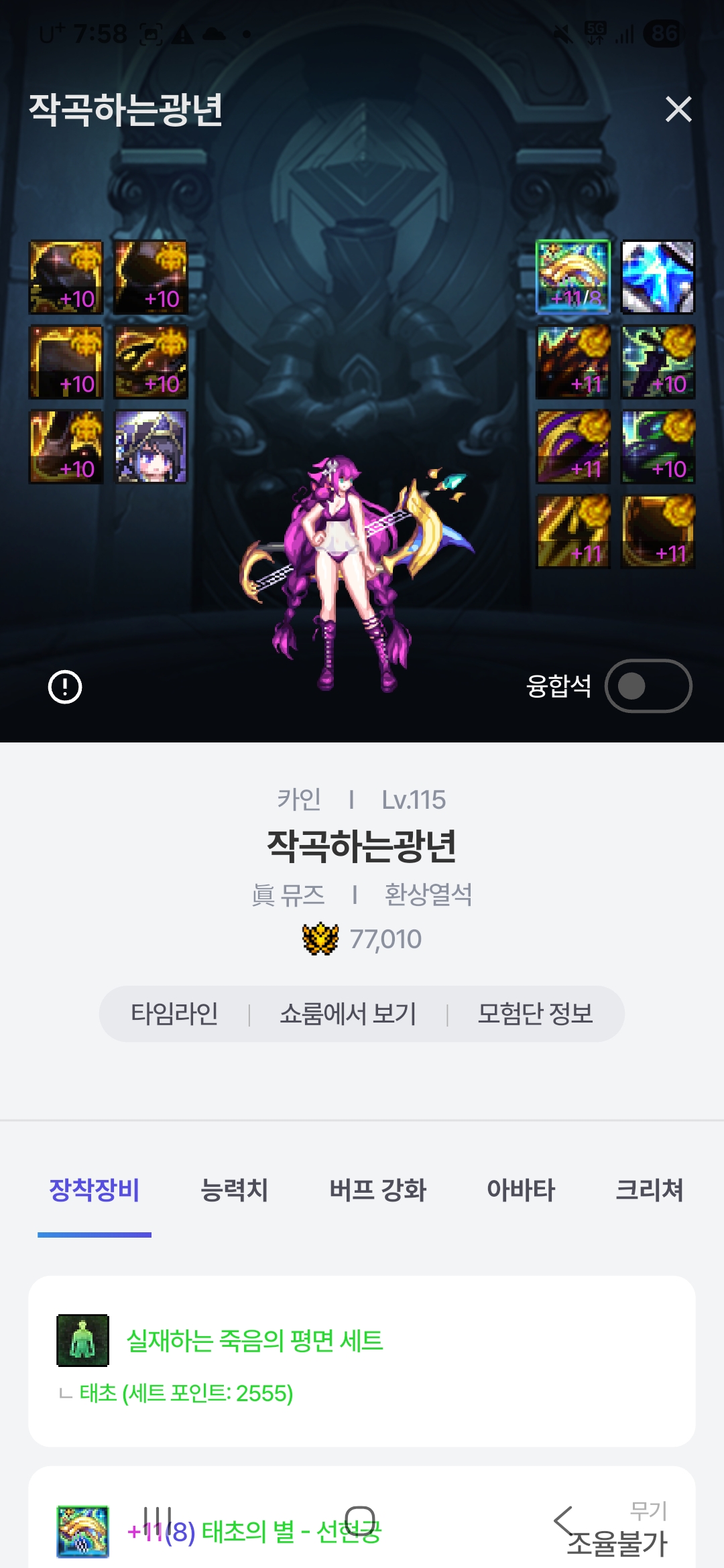Tap the anime girl portrait slot
The width and height of the screenshot is (724, 1568).
151,446
